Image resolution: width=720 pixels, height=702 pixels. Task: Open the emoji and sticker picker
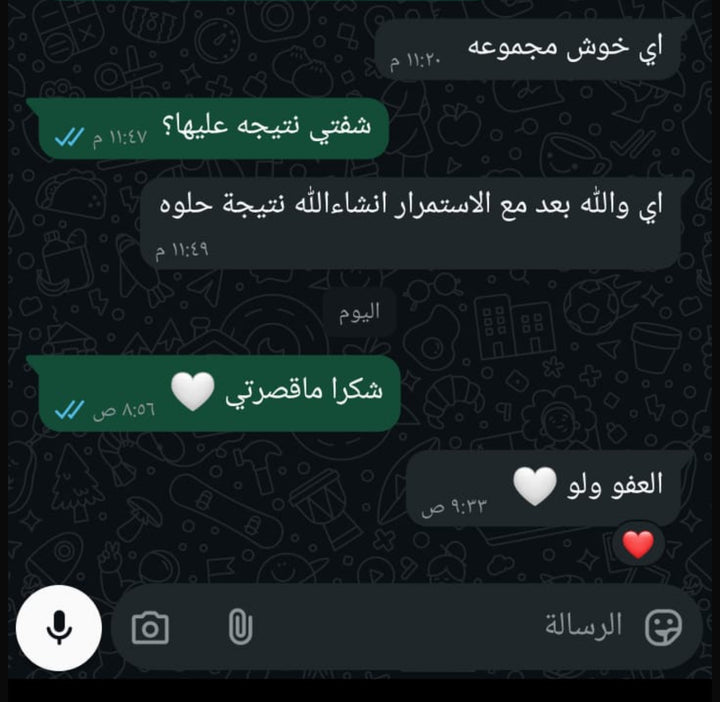click(664, 627)
